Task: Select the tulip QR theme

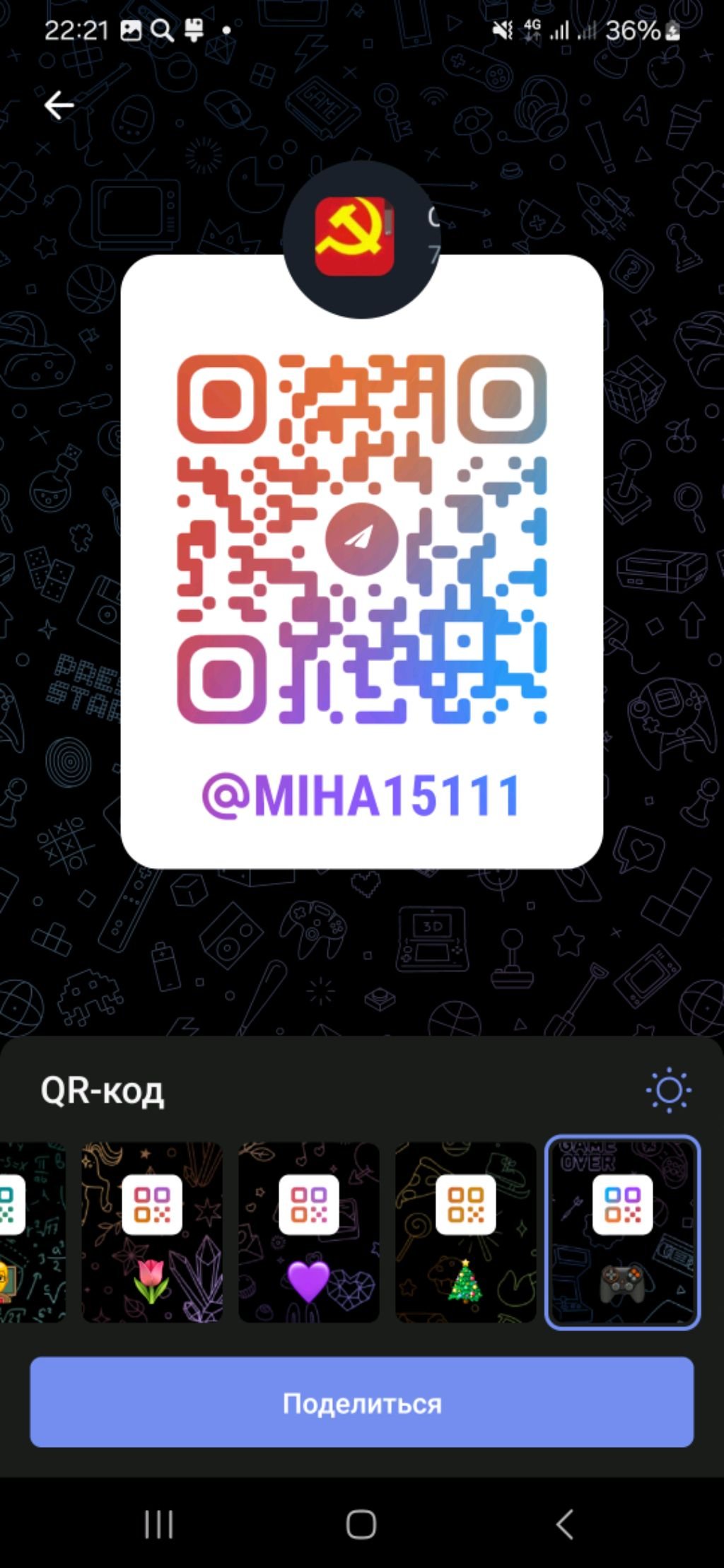Action: 152,1232
